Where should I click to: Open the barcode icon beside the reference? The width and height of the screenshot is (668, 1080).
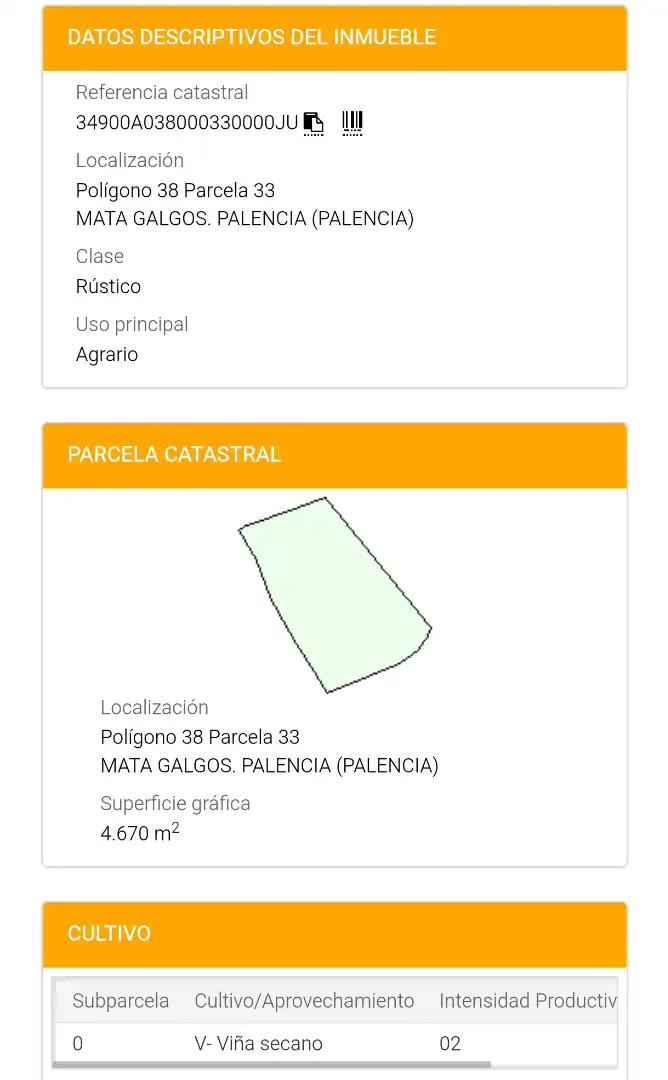click(352, 123)
